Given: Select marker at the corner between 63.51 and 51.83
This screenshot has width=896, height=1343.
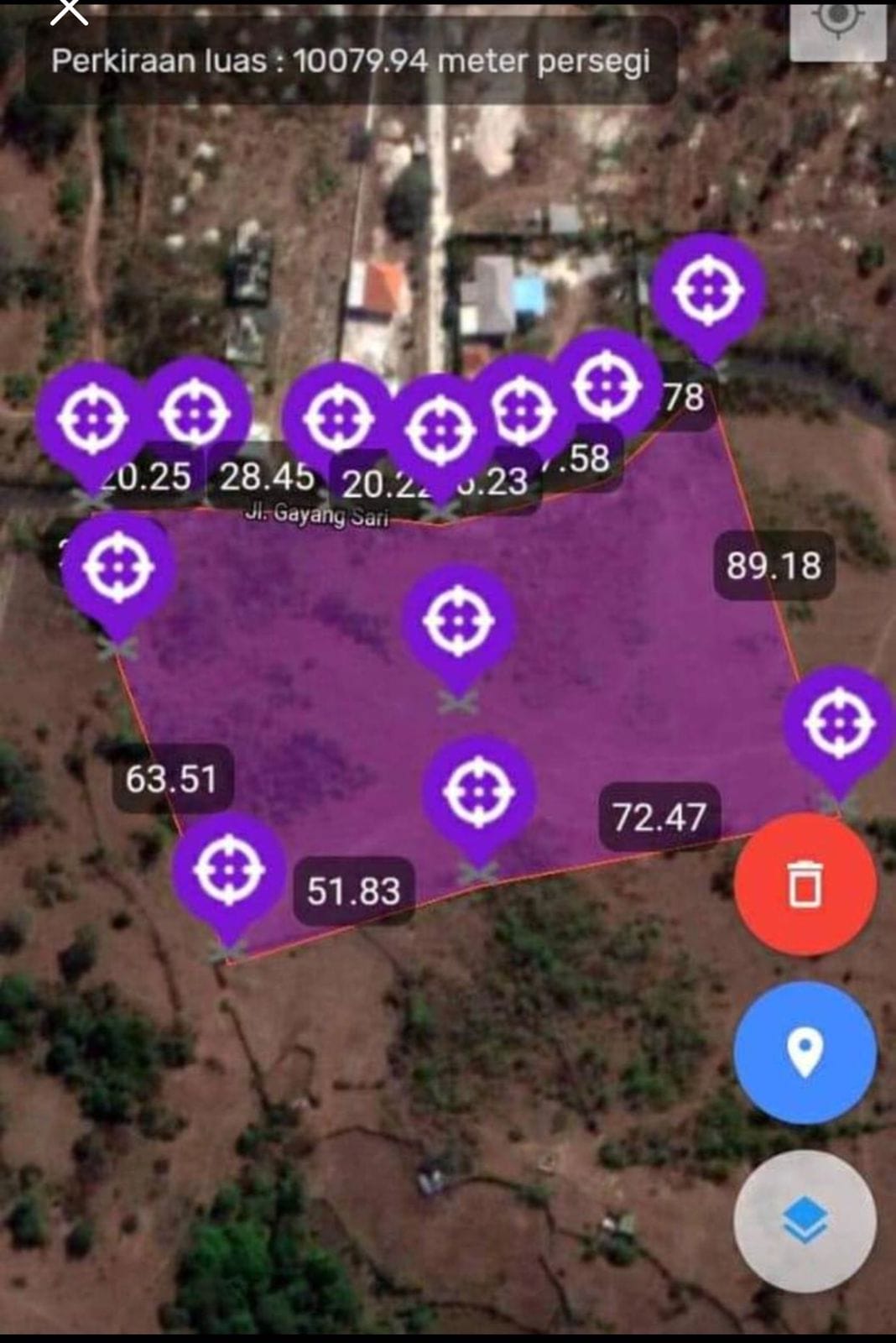Looking at the screenshot, I should [229, 870].
